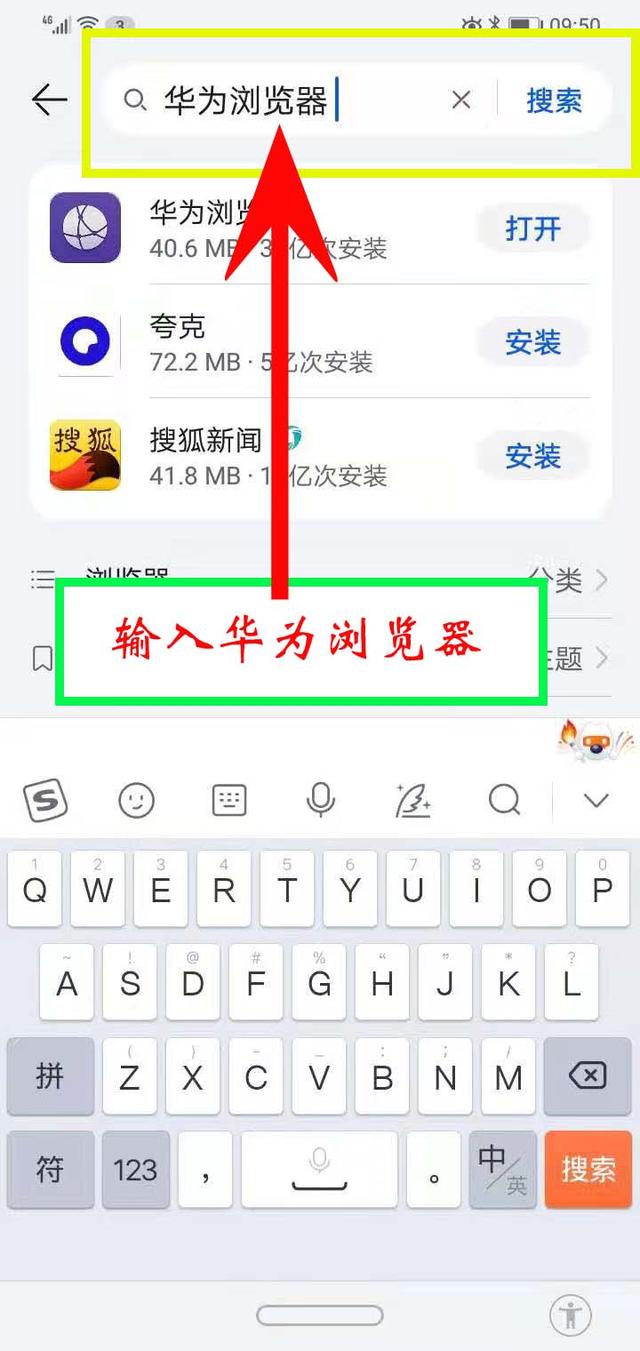Toggle the 中/英 language key
Screen dimensions: 640x1351
click(503, 1169)
